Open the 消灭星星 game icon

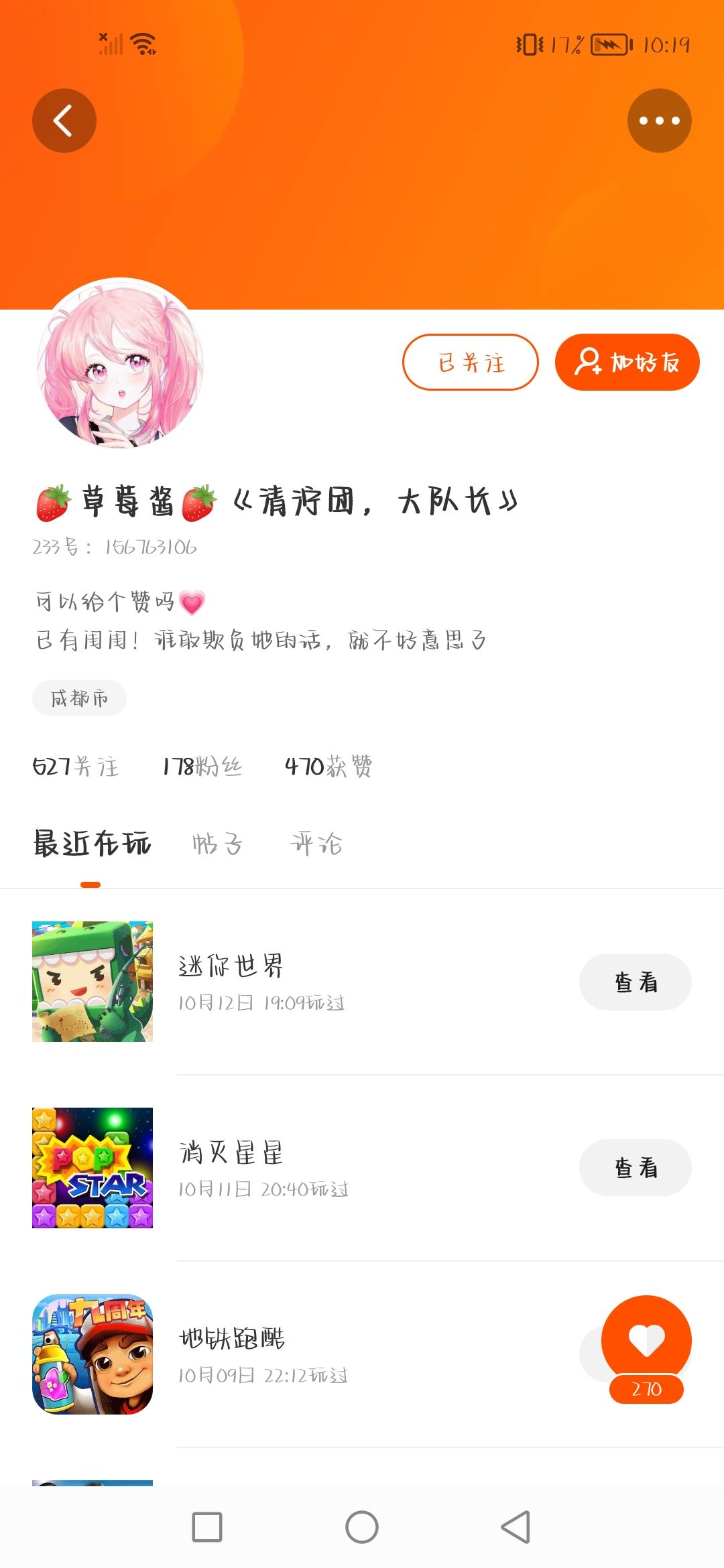pos(93,1167)
